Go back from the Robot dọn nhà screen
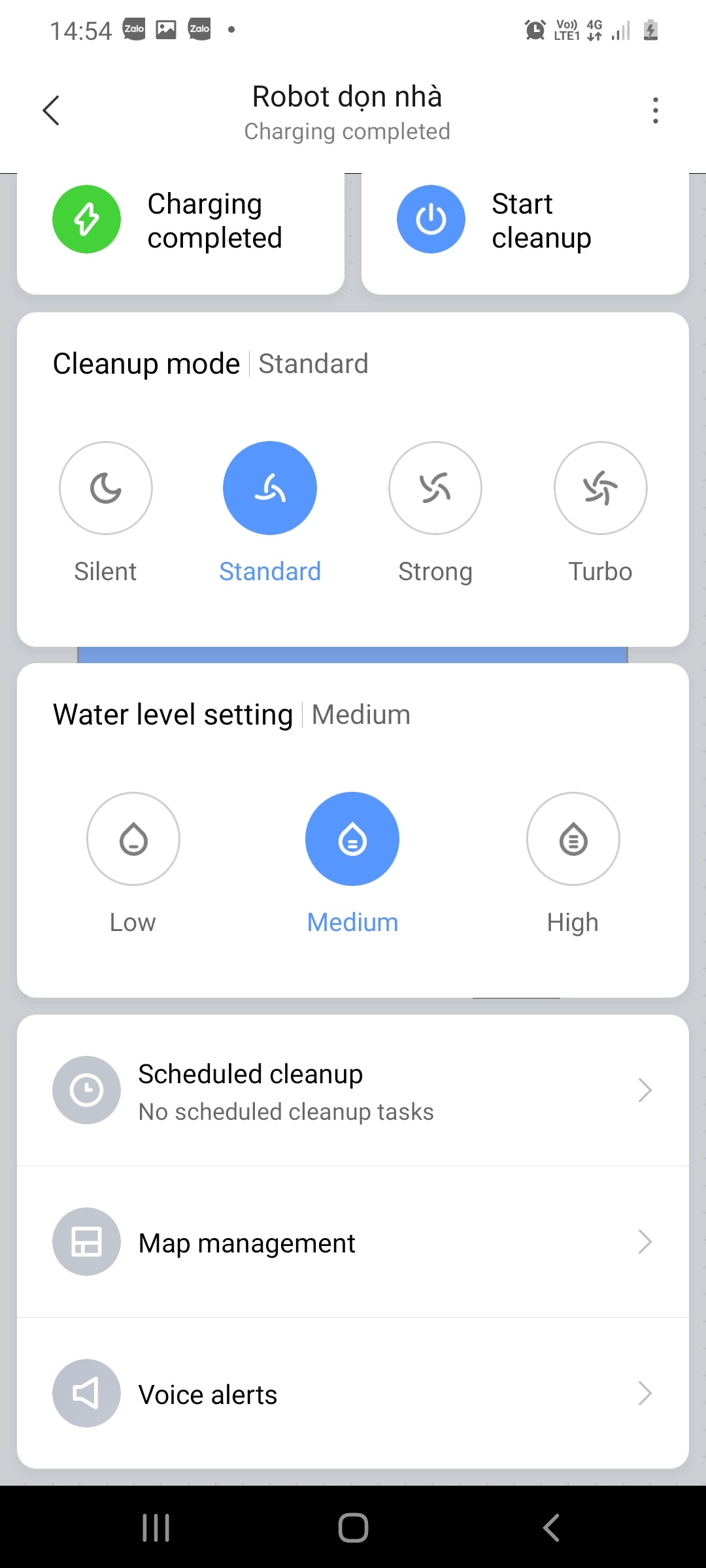 point(51,110)
